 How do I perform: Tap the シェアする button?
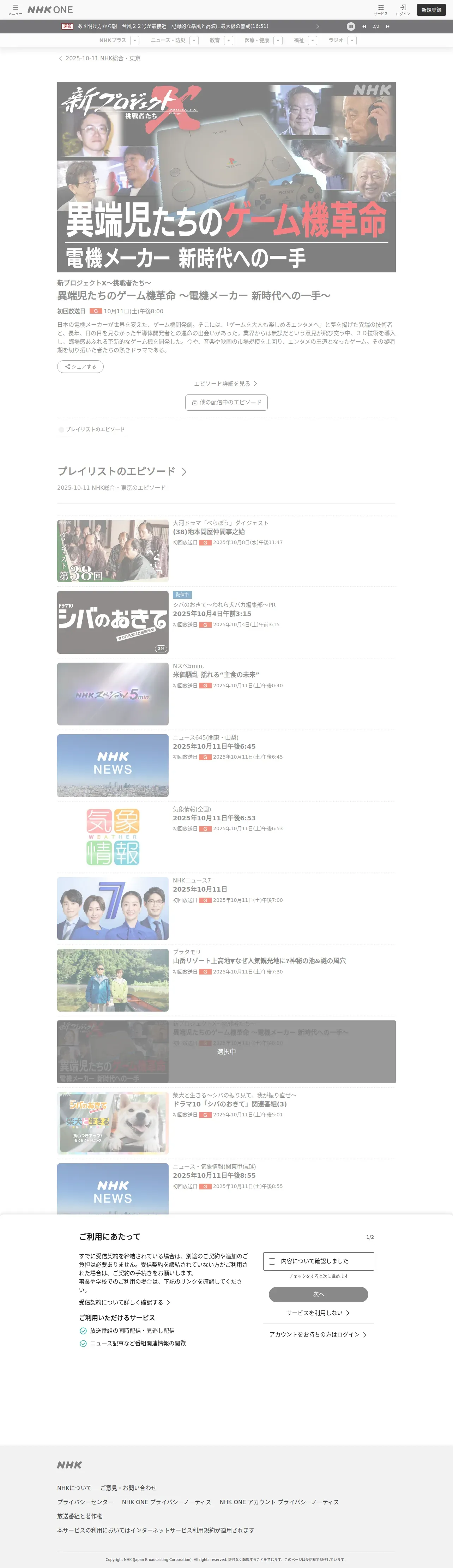[x=80, y=367]
